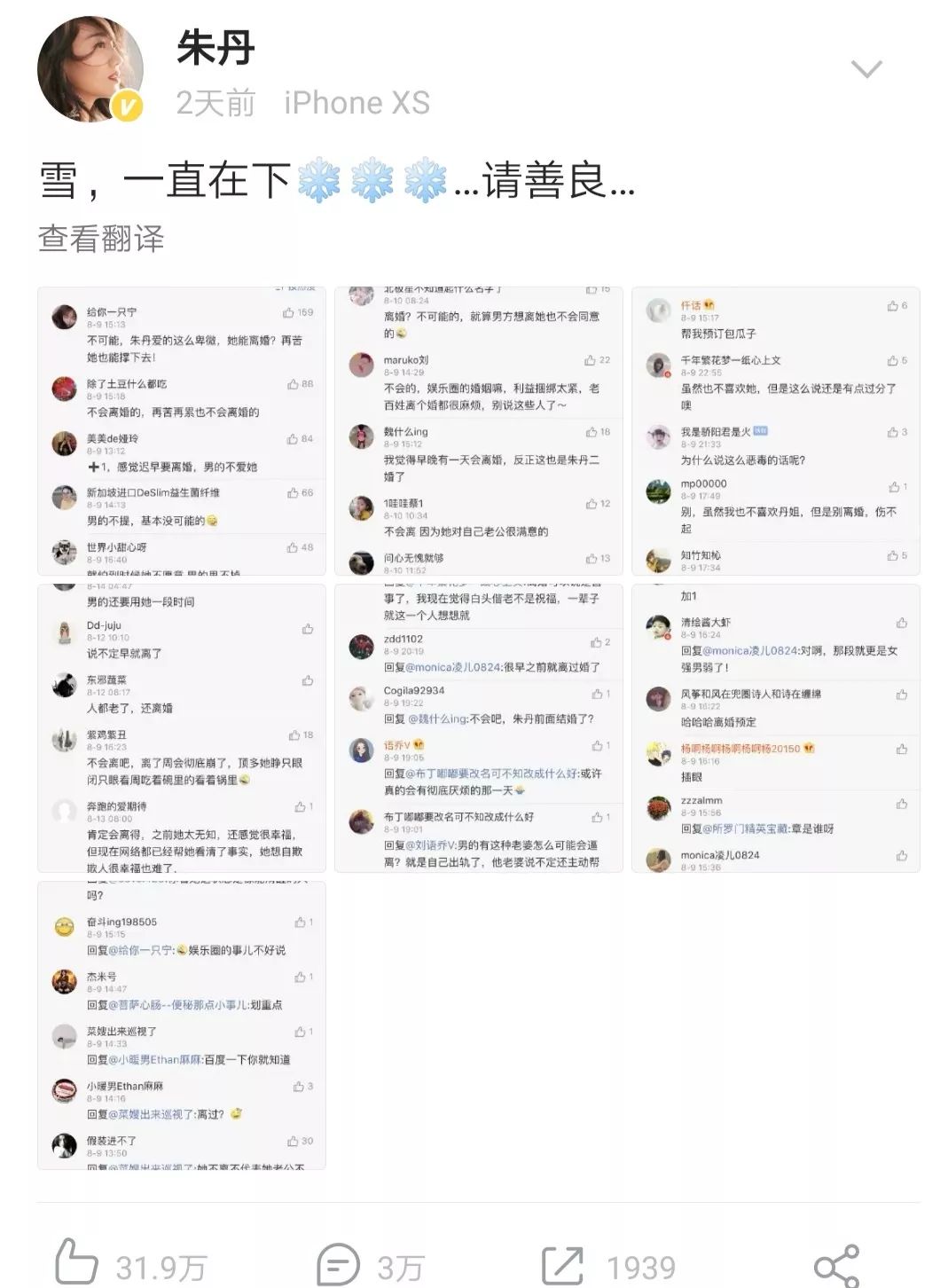Open 朱丹's profile avatar
This screenshot has width=948, height=1288.
point(90,69)
